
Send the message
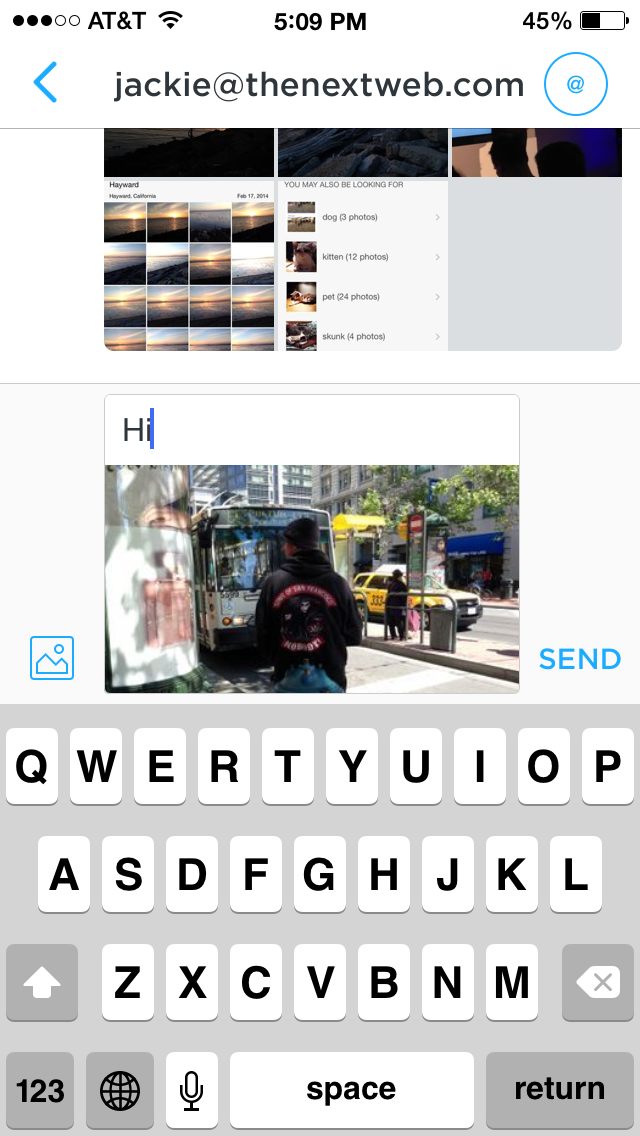click(580, 659)
